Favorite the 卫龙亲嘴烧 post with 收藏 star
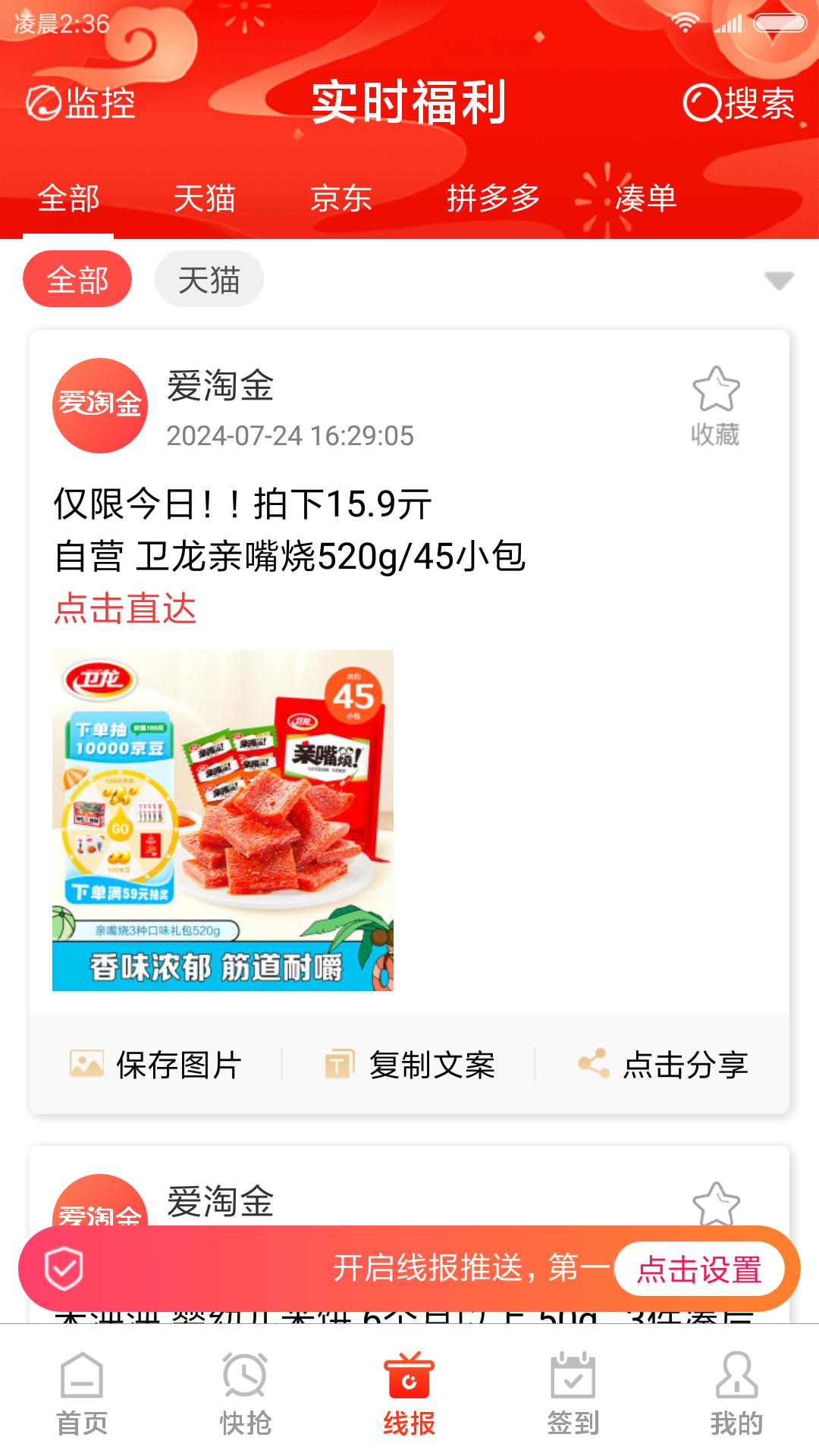The width and height of the screenshot is (819, 1456). (x=715, y=406)
